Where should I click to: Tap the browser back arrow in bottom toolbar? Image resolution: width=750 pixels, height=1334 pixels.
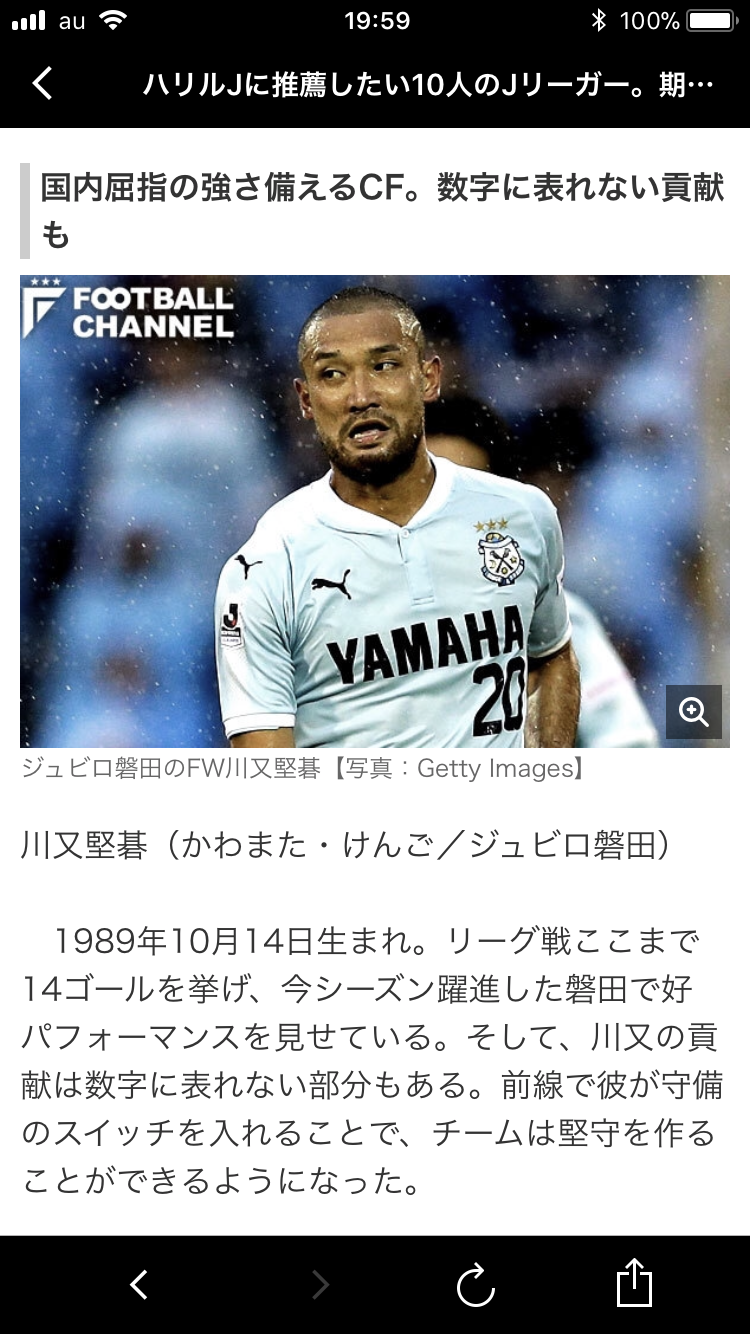click(x=140, y=1284)
